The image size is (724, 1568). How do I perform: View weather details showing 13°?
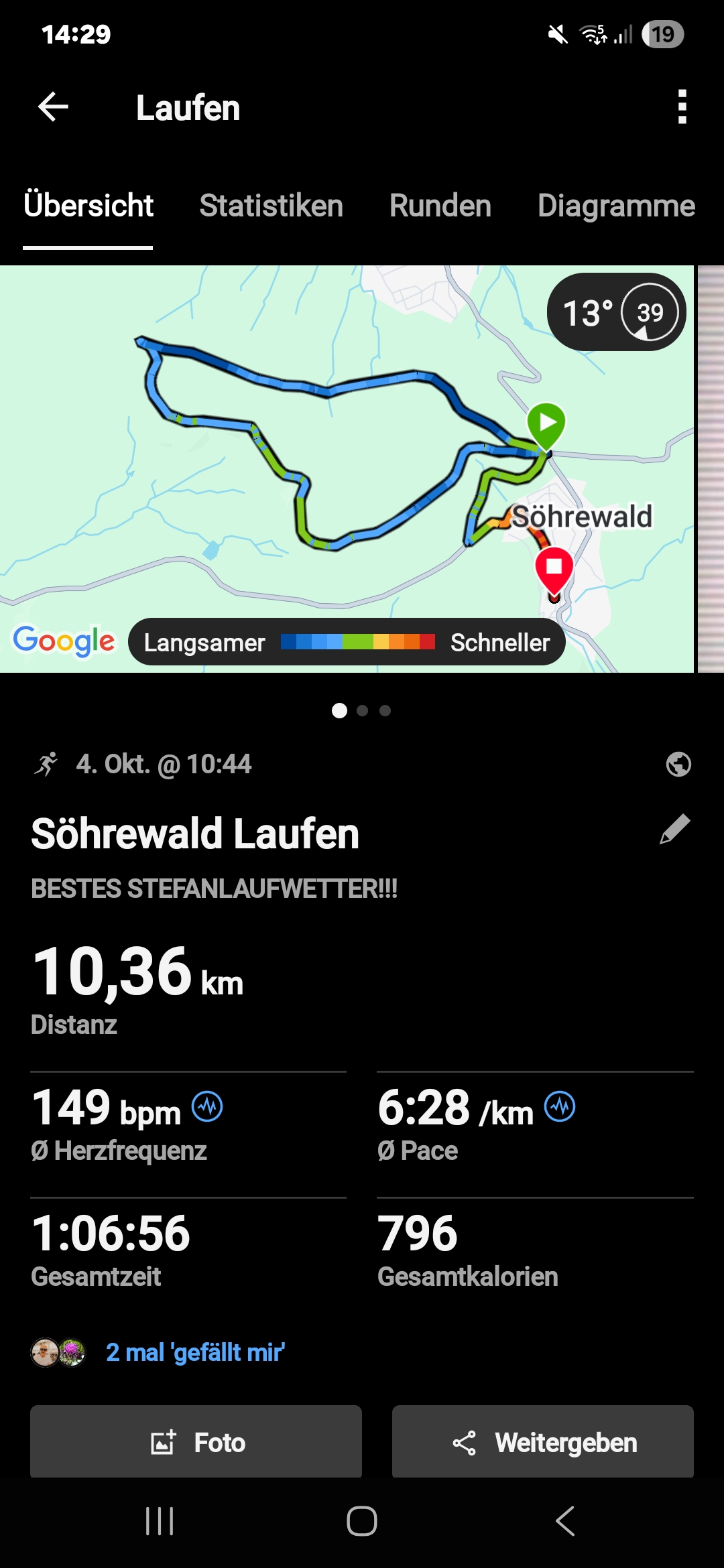[616, 312]
